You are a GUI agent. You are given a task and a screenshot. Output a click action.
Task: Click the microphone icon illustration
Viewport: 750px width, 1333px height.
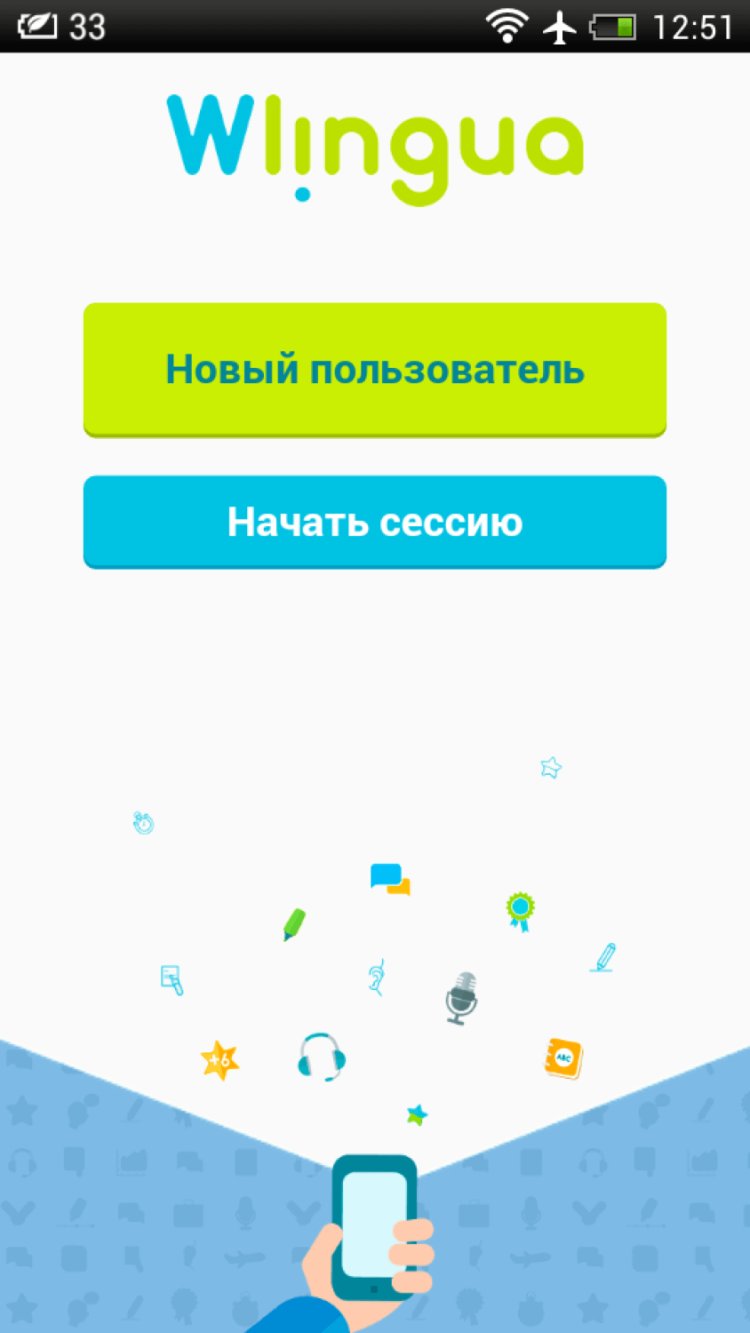[462, 997]
